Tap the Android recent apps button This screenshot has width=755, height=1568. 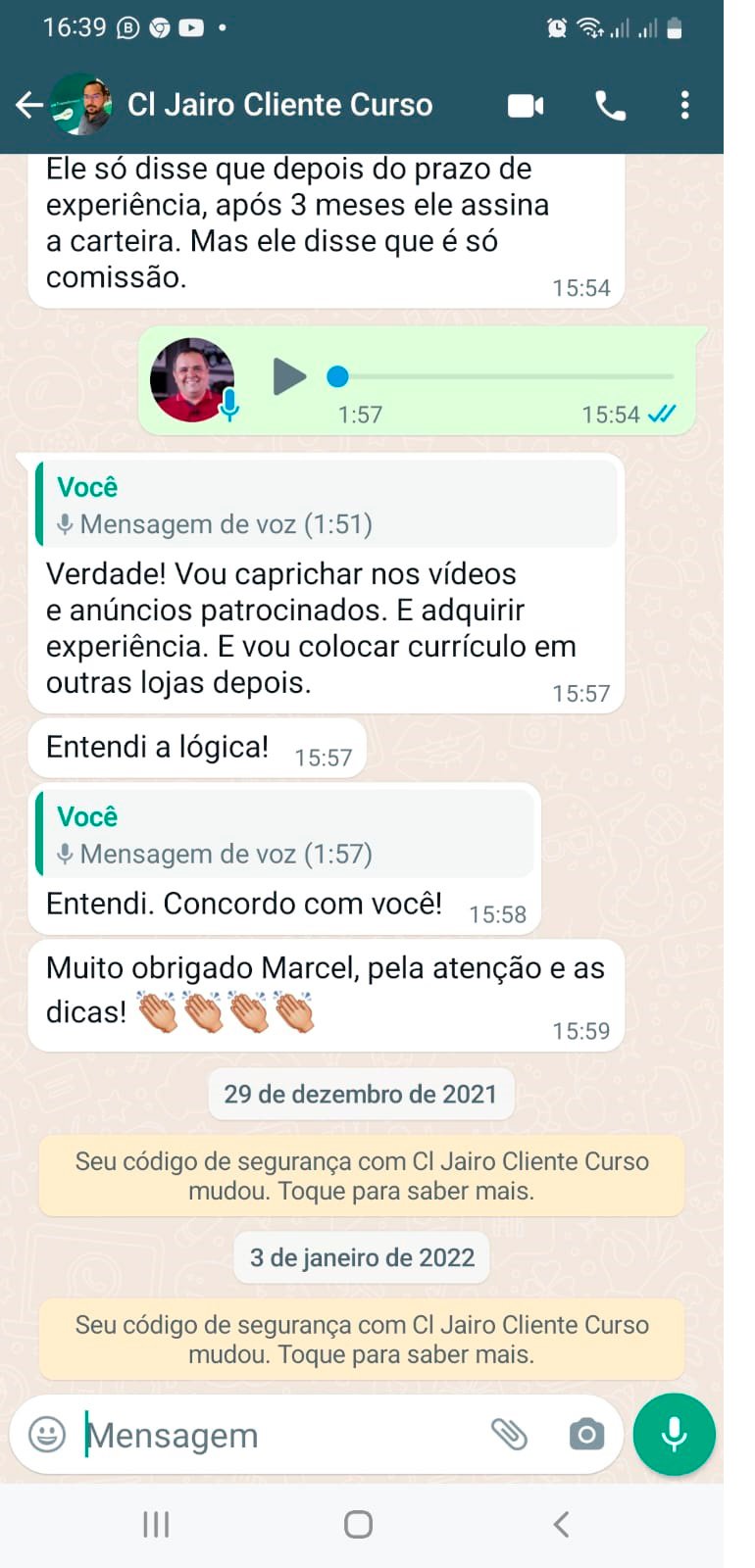[x=155, y=1524]
